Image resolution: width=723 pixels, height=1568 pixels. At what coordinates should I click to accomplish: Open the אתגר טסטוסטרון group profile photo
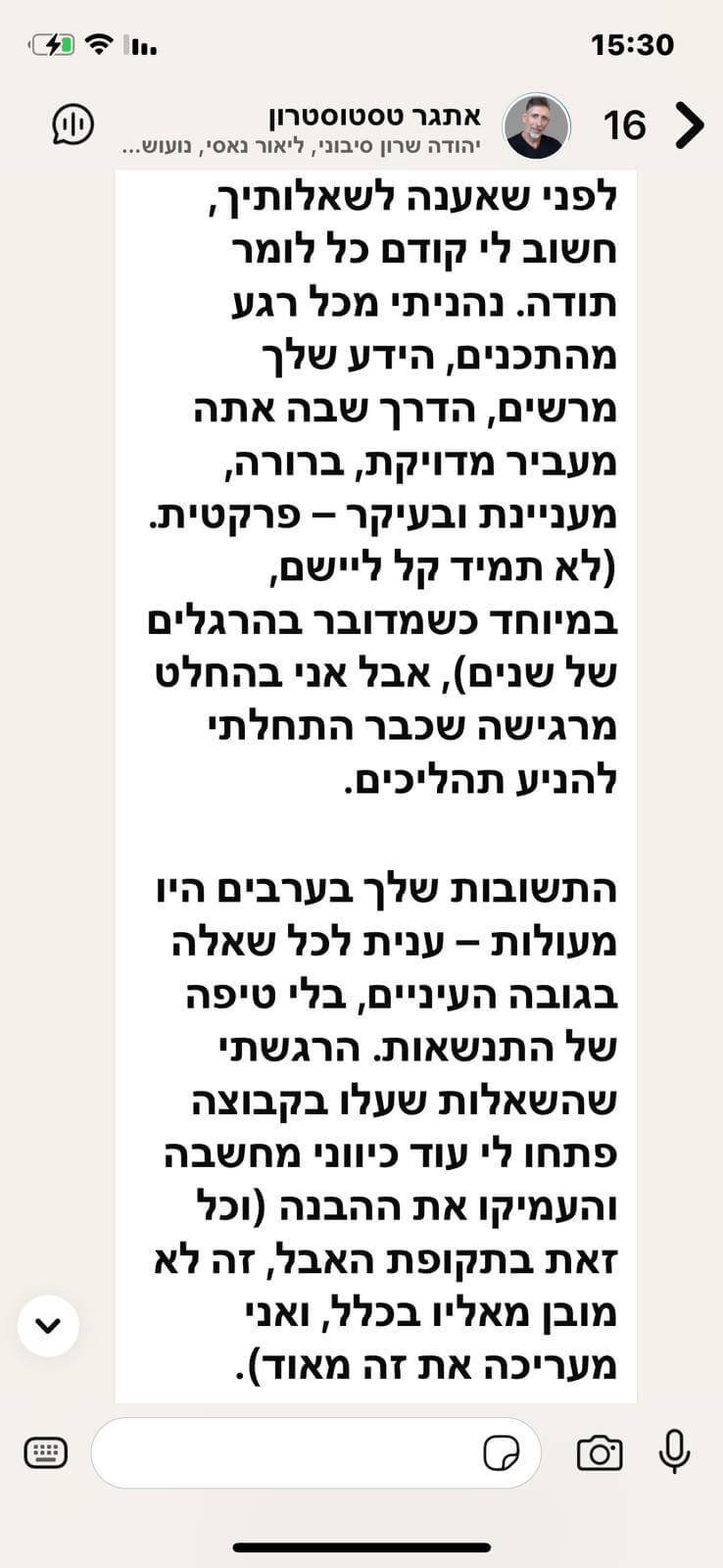point(536,125)
